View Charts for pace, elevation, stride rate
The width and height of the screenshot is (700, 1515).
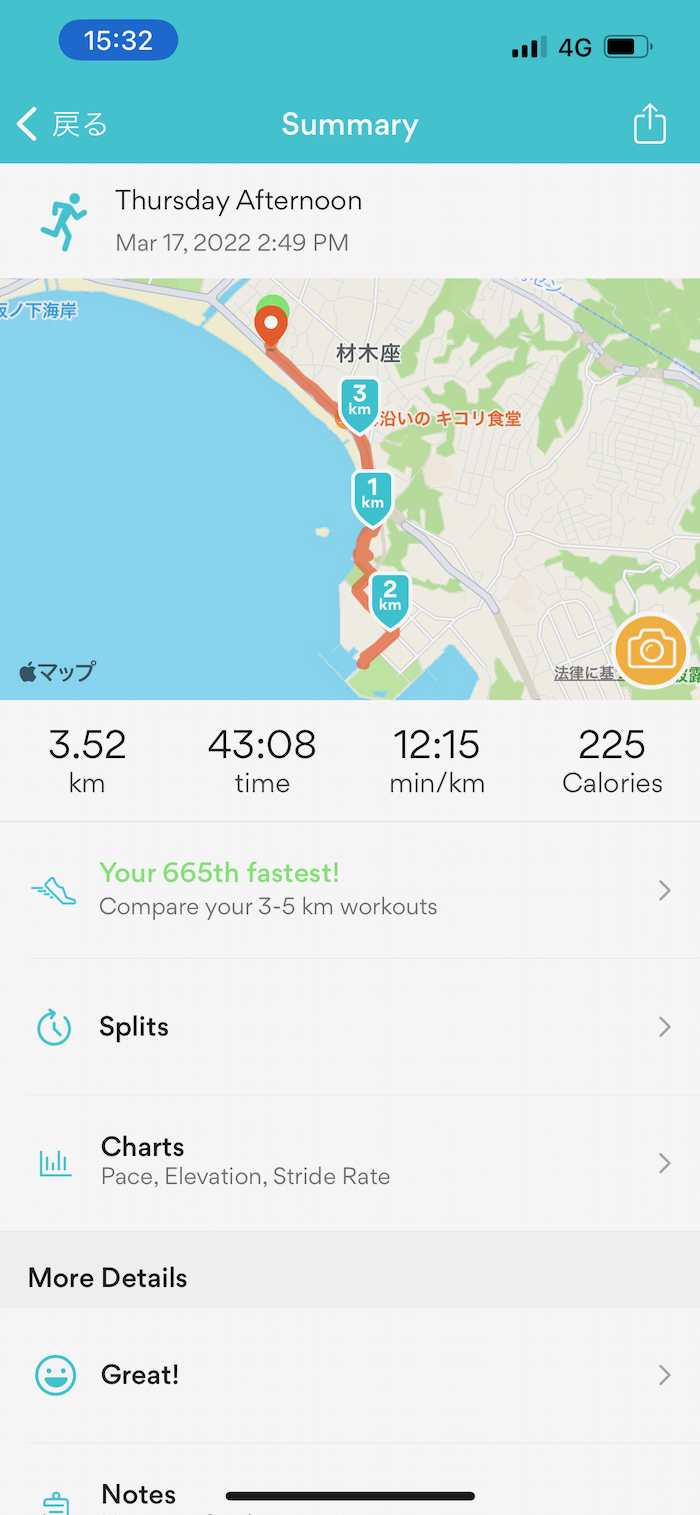point(350,1162)
